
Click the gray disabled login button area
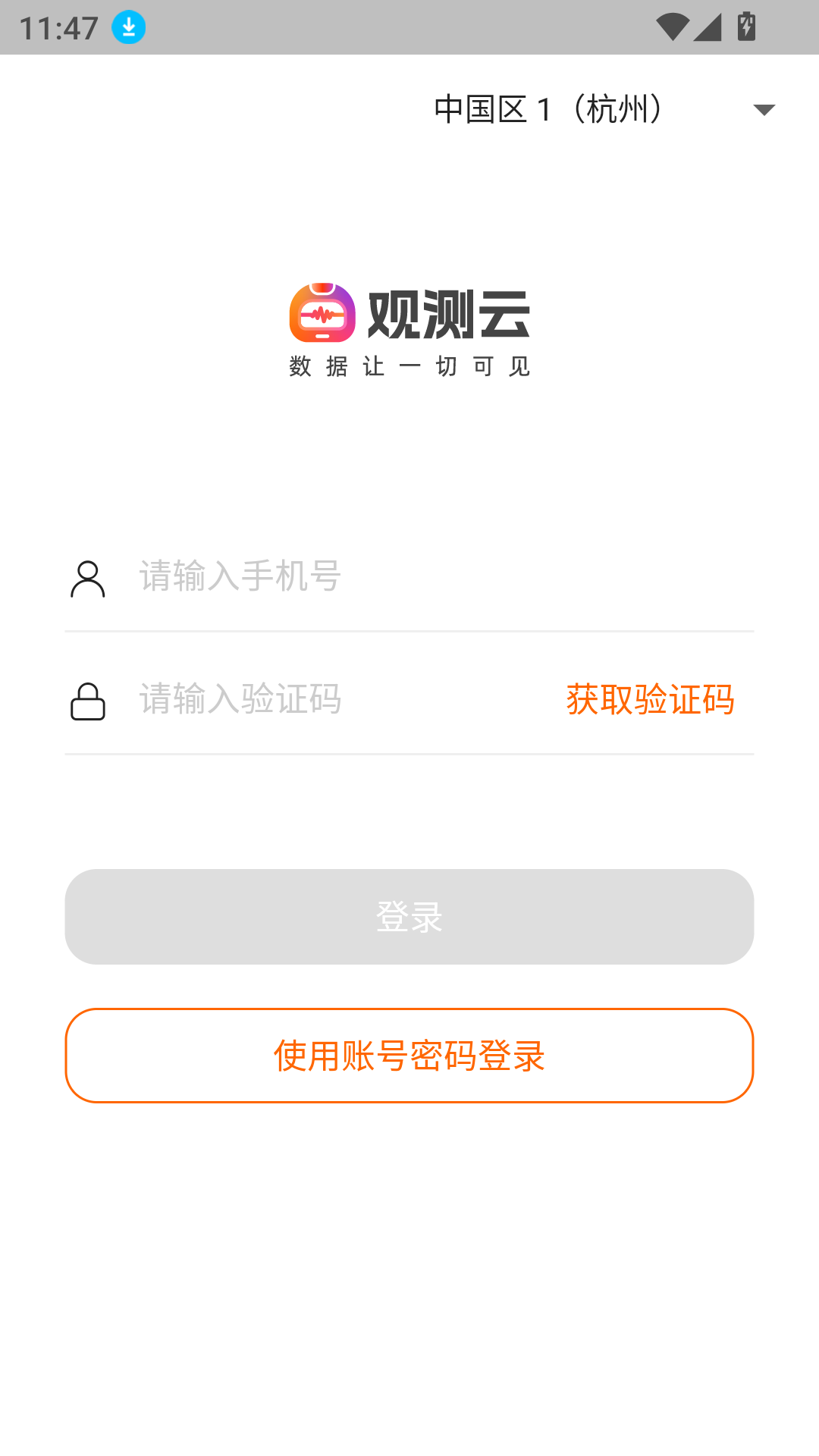pos(409,916)
